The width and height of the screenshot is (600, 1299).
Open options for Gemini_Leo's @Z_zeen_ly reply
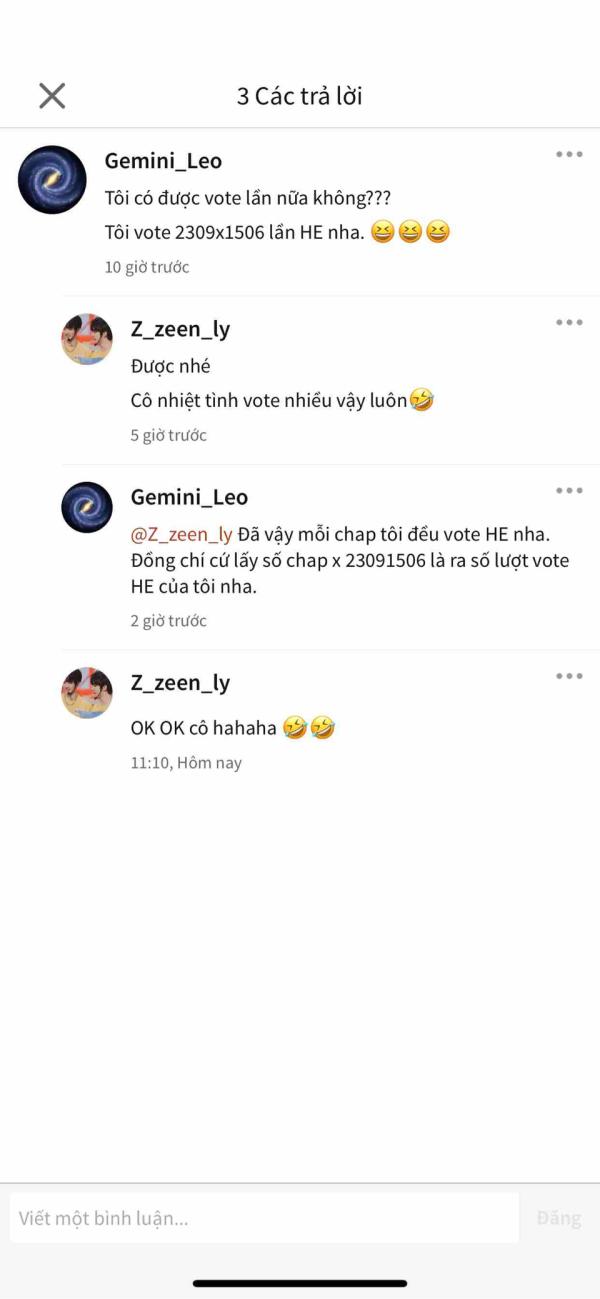pos(569,490)
